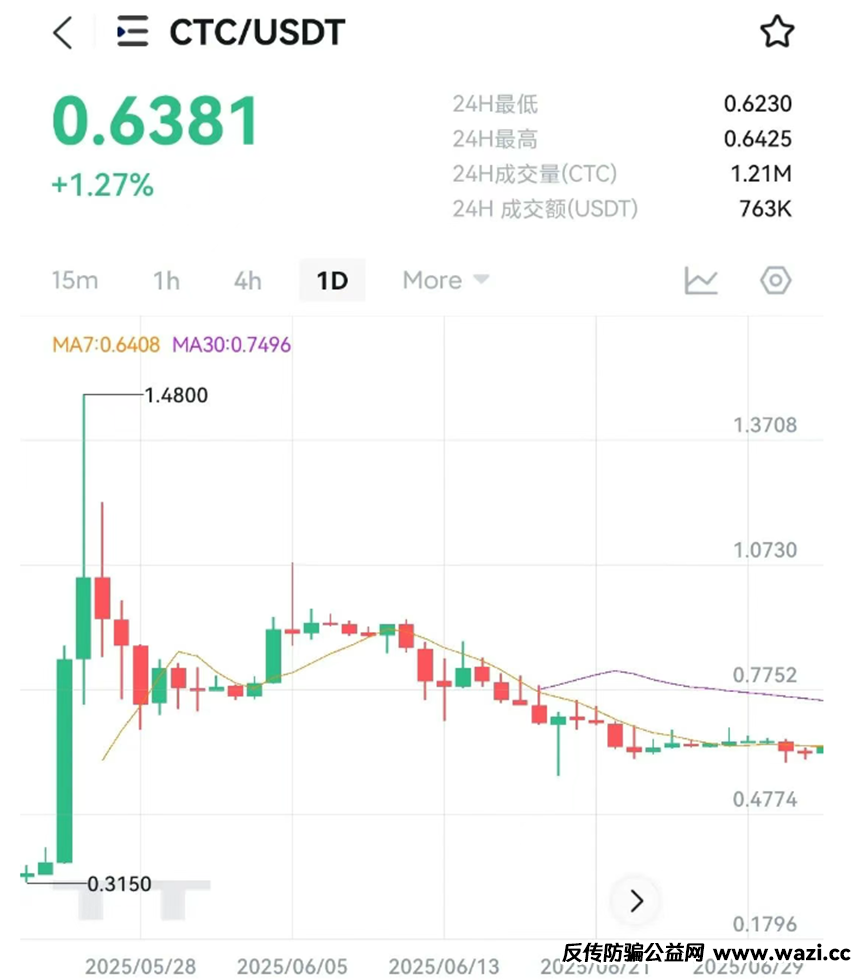Screen dimensions: 865x980
Task: Open the chart indicator line icon
Action: 701,281
